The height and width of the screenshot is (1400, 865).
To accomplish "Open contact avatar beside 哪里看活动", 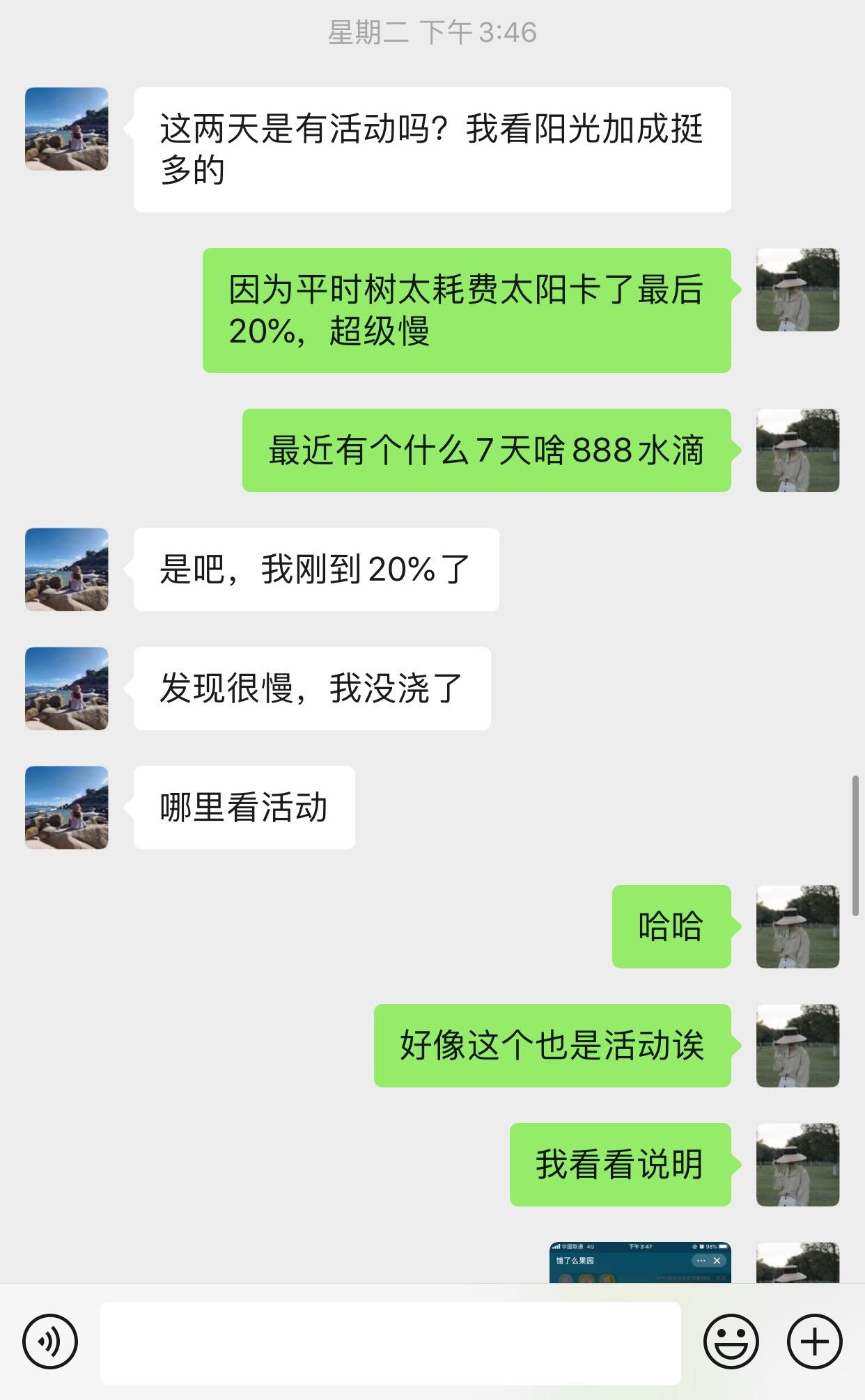I will (67, 808).
